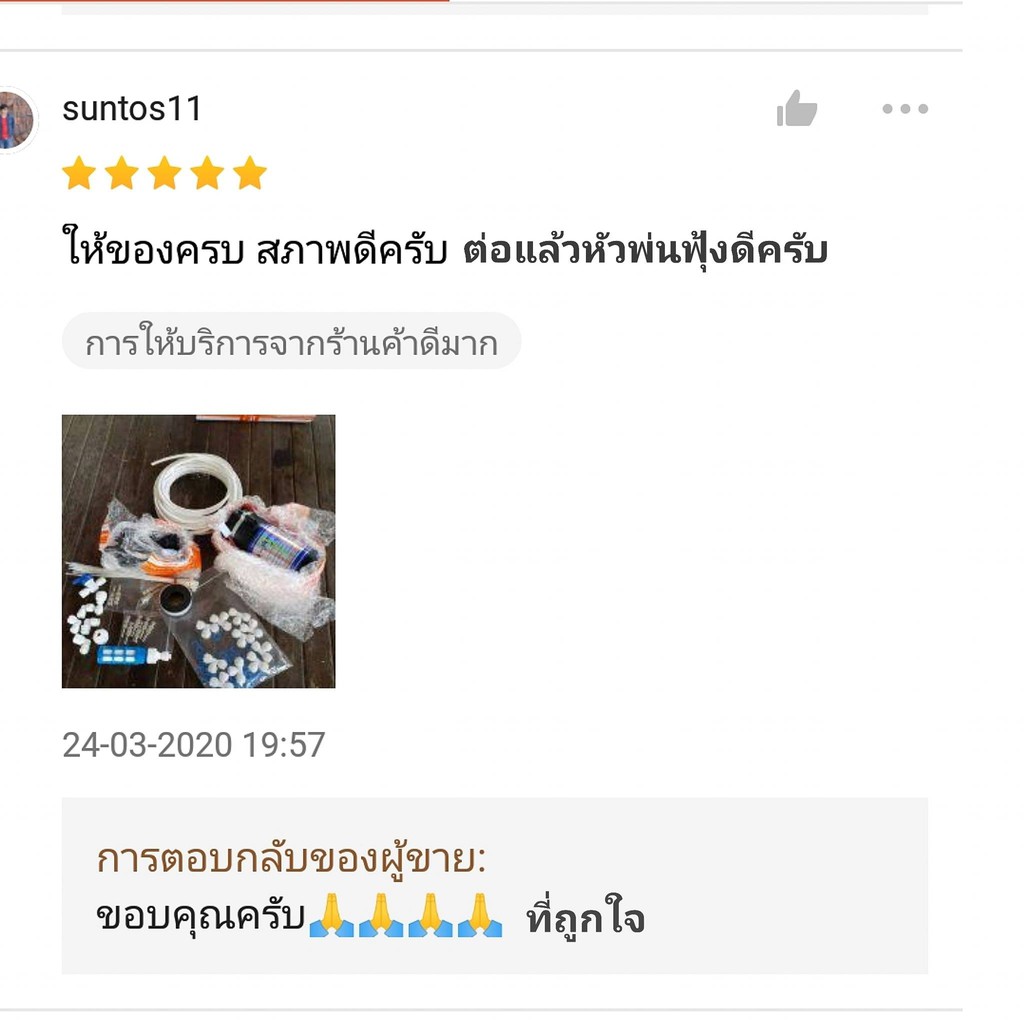Open suntos11's profile avatar
Viewport: 1024px width, 1024px height.
tap(14, 121)
